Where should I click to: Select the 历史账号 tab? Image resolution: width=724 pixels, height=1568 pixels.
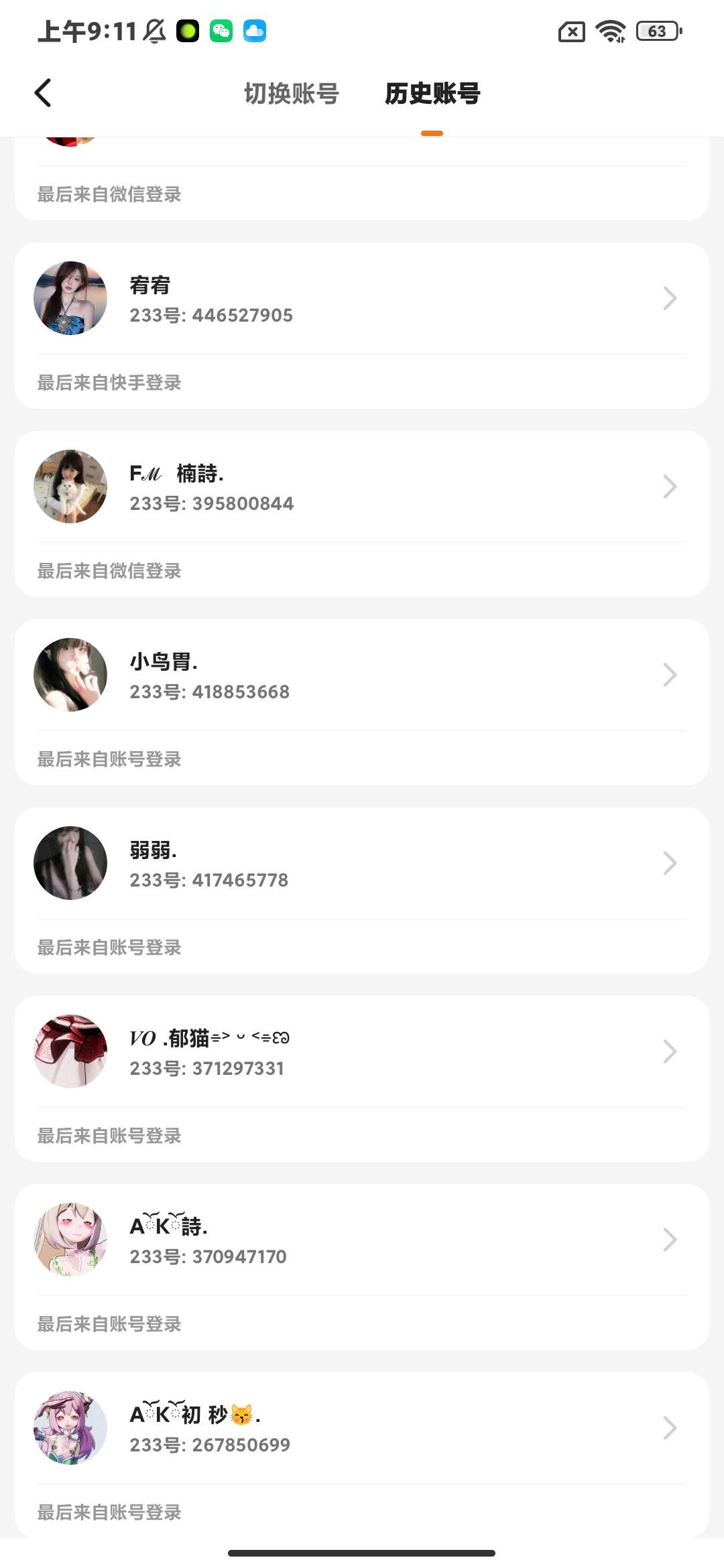pyautogui.click(x=432, y=94)
